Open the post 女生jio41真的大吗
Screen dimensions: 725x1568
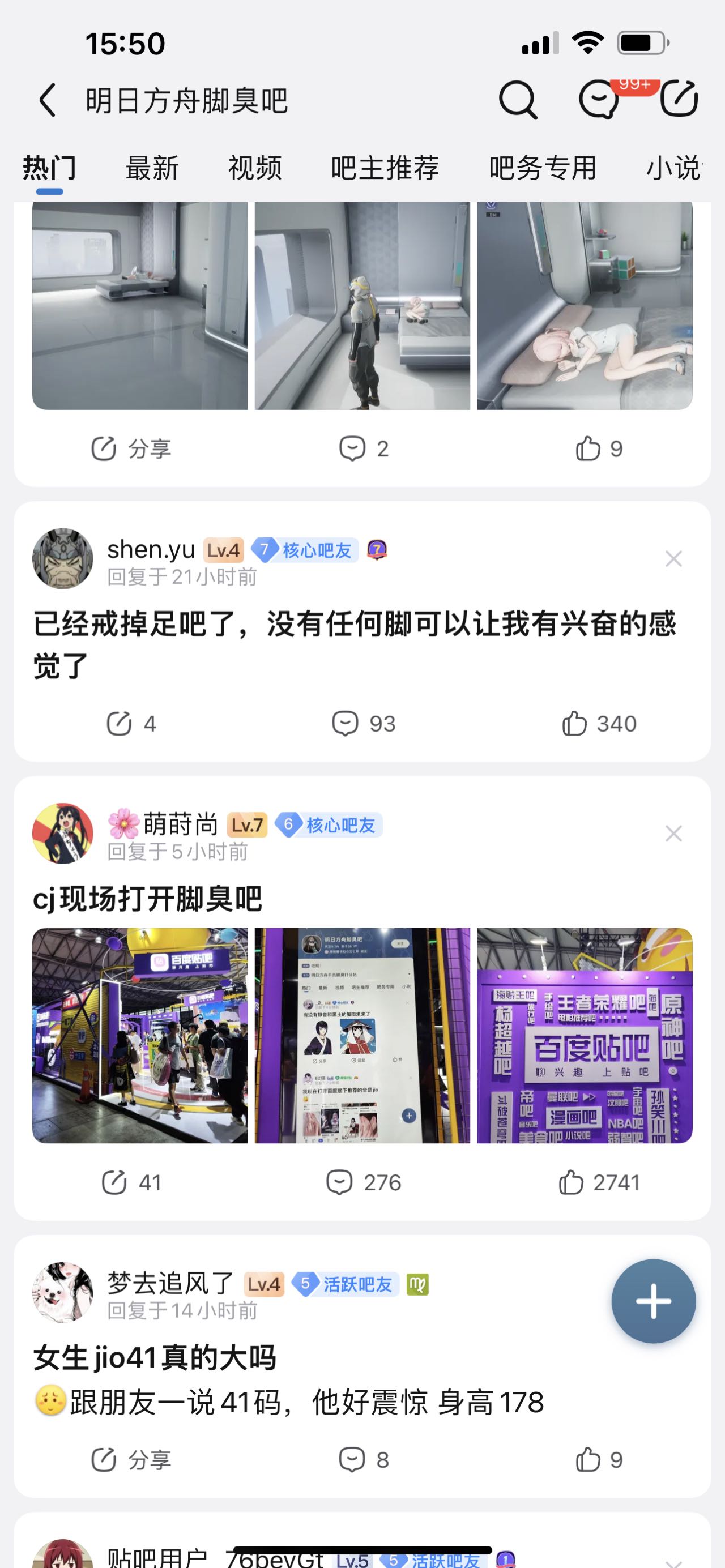155,1358
